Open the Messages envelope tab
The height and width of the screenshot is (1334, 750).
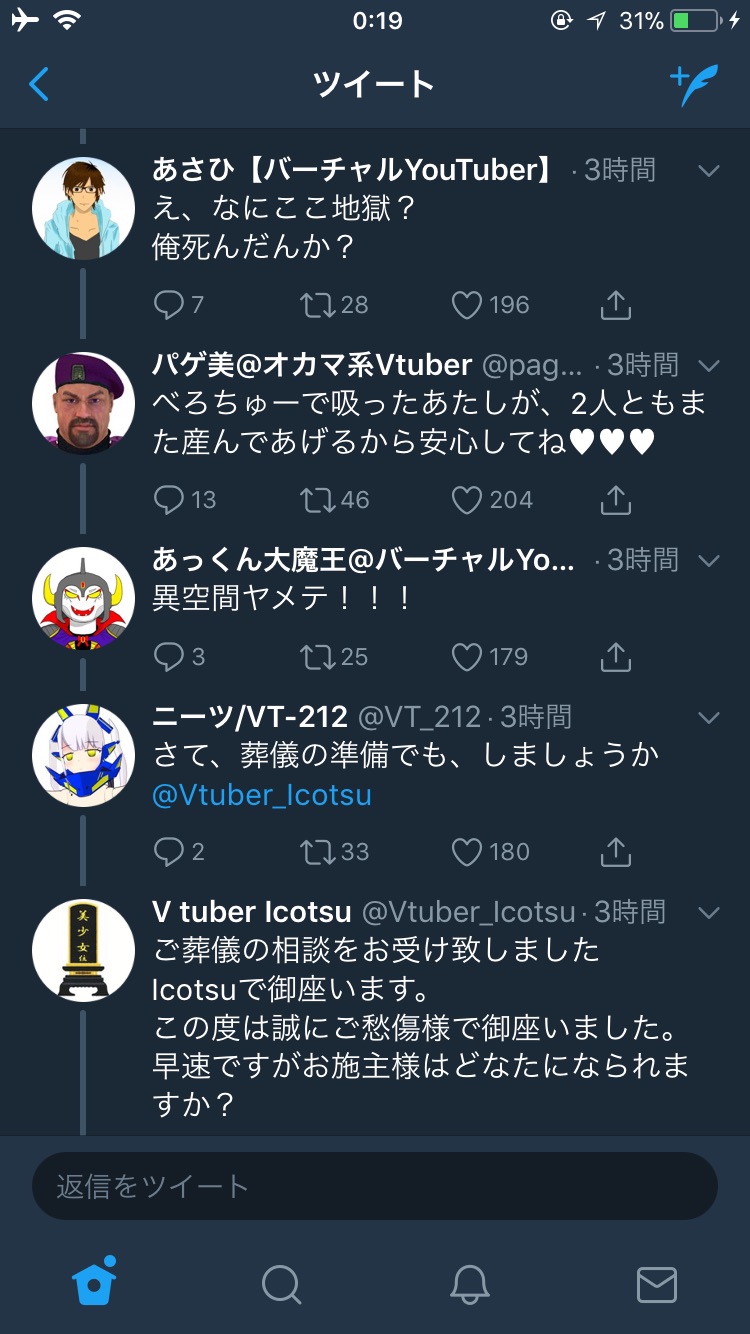point(657,1285)
